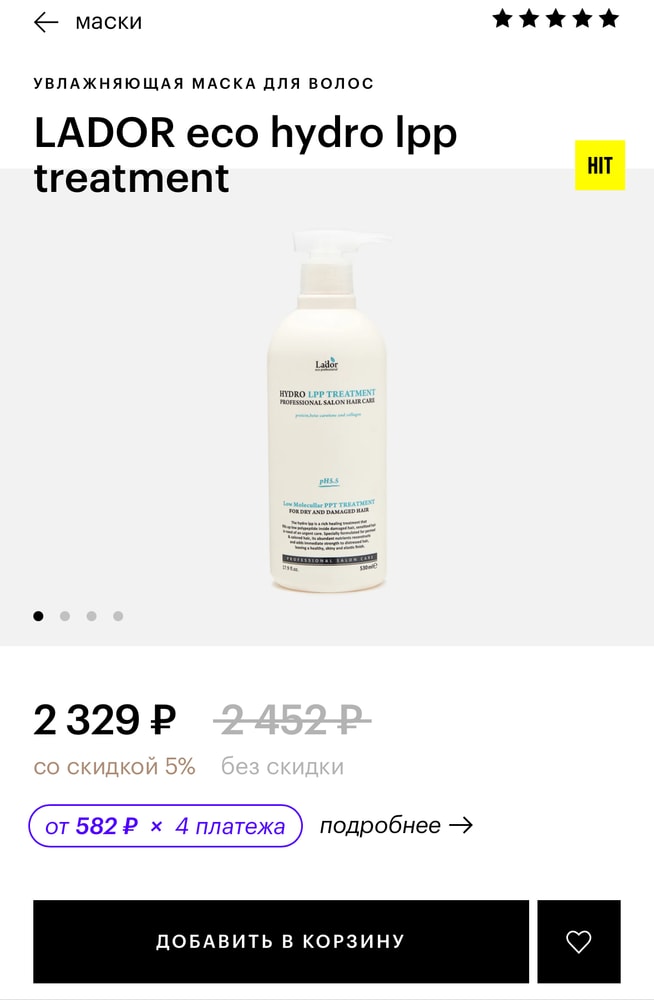The image size is (654, 1000).
Task: Go back to маски category
Action: click(47, 22)
